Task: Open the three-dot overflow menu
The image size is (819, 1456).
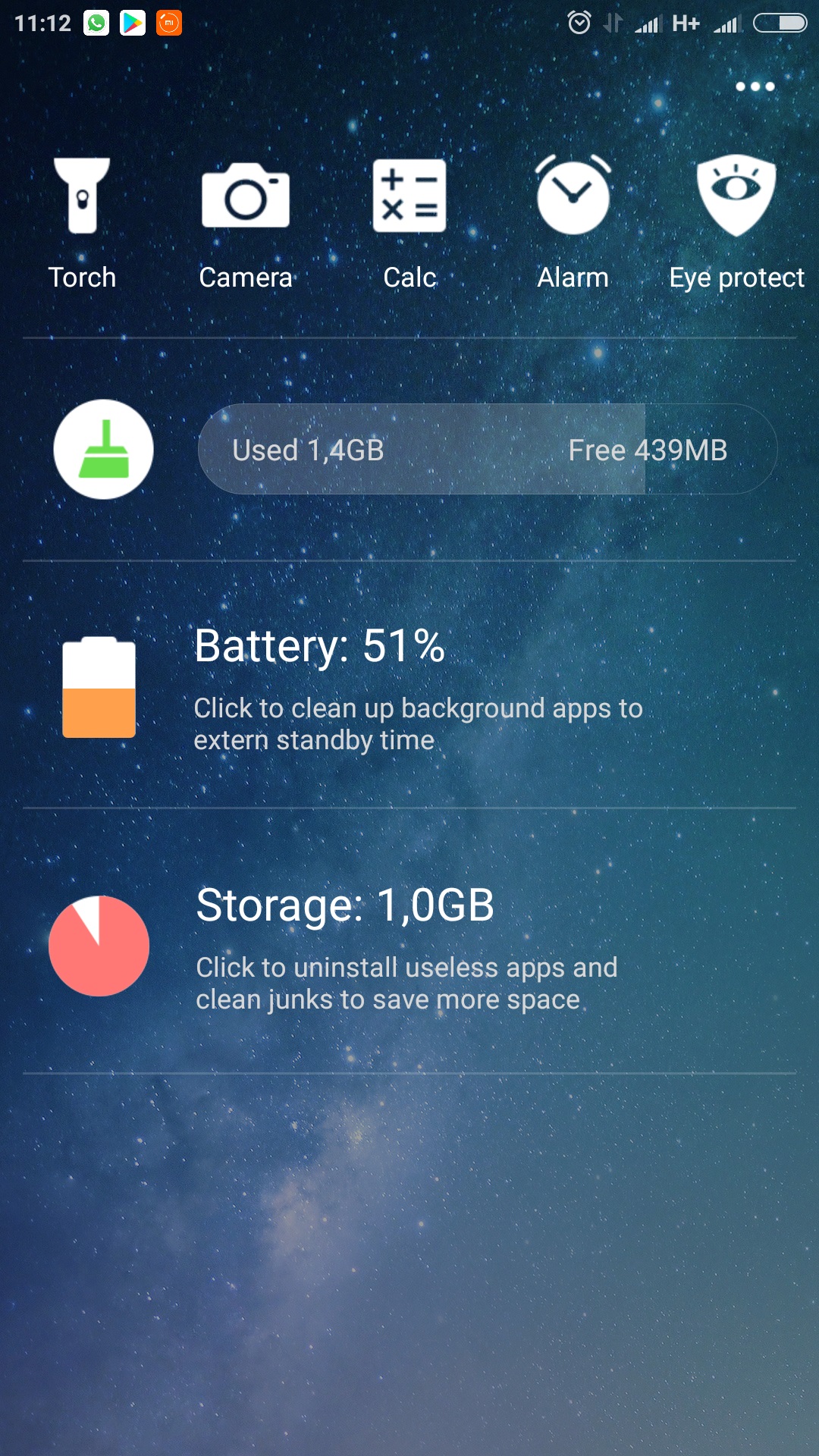Action: pyautogui.click(x=755, y=86)
